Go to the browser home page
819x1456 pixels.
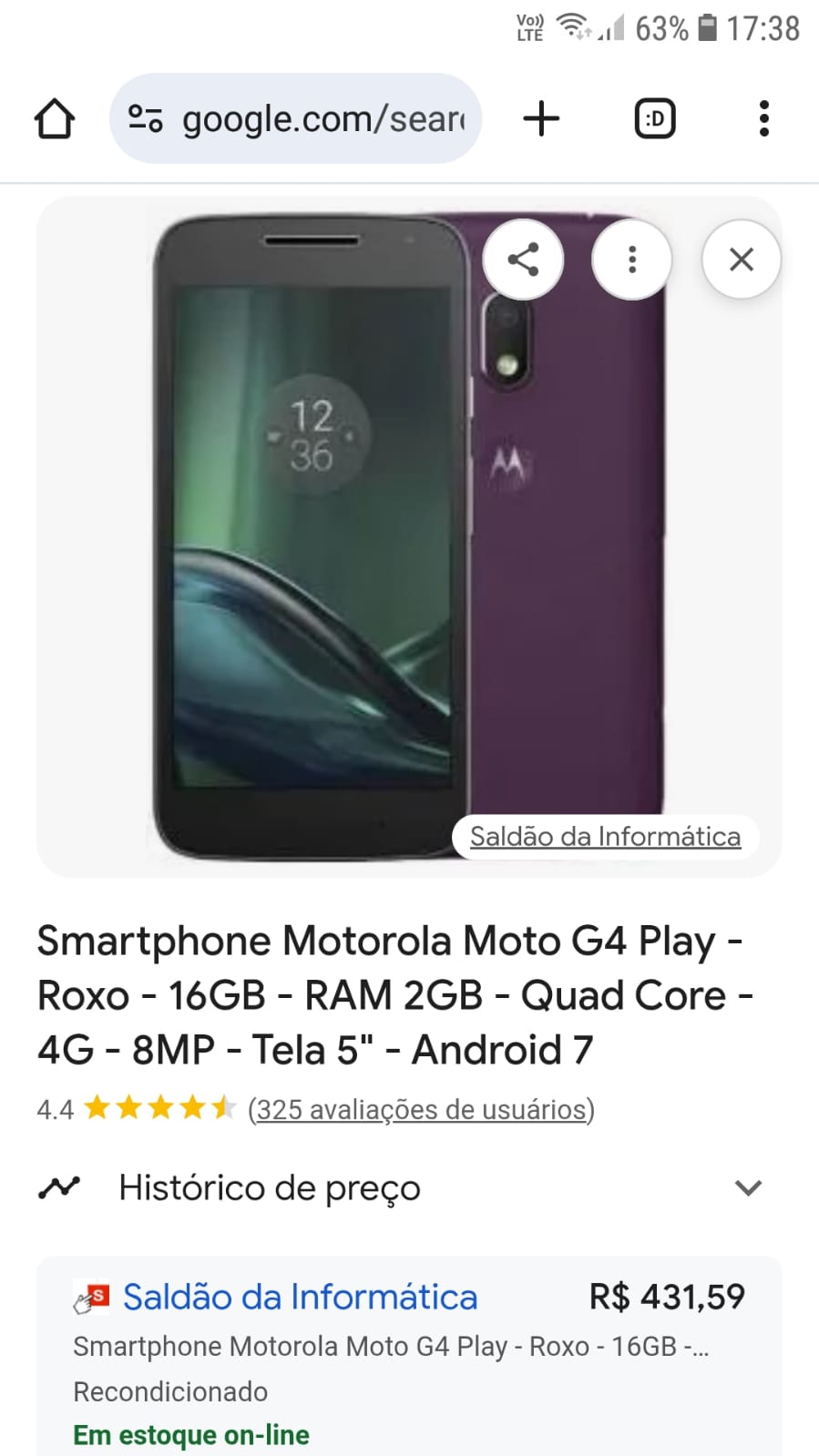click(54, 119)
